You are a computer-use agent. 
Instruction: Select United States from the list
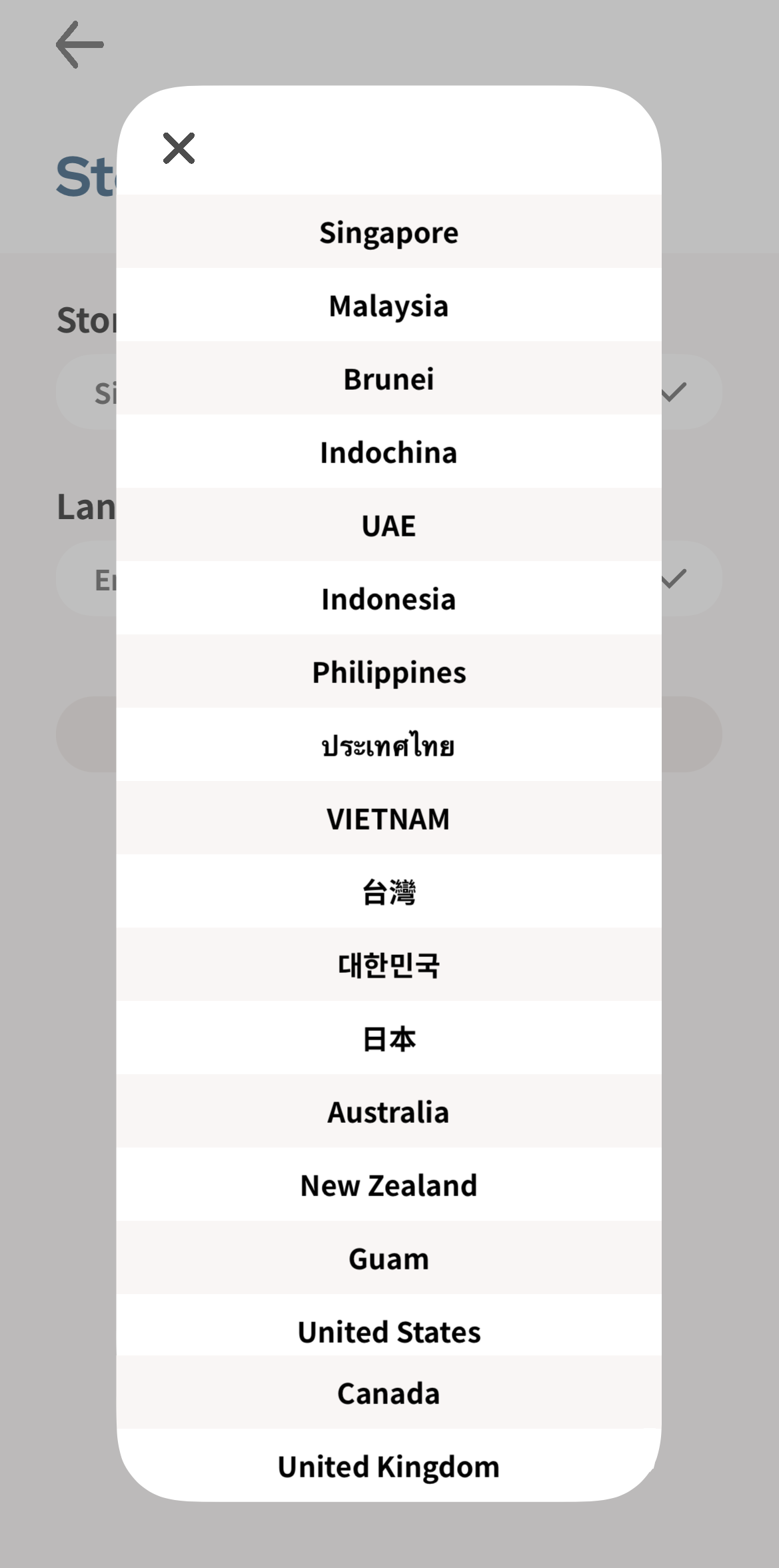pyautogui.click(x=389, y=1331)
